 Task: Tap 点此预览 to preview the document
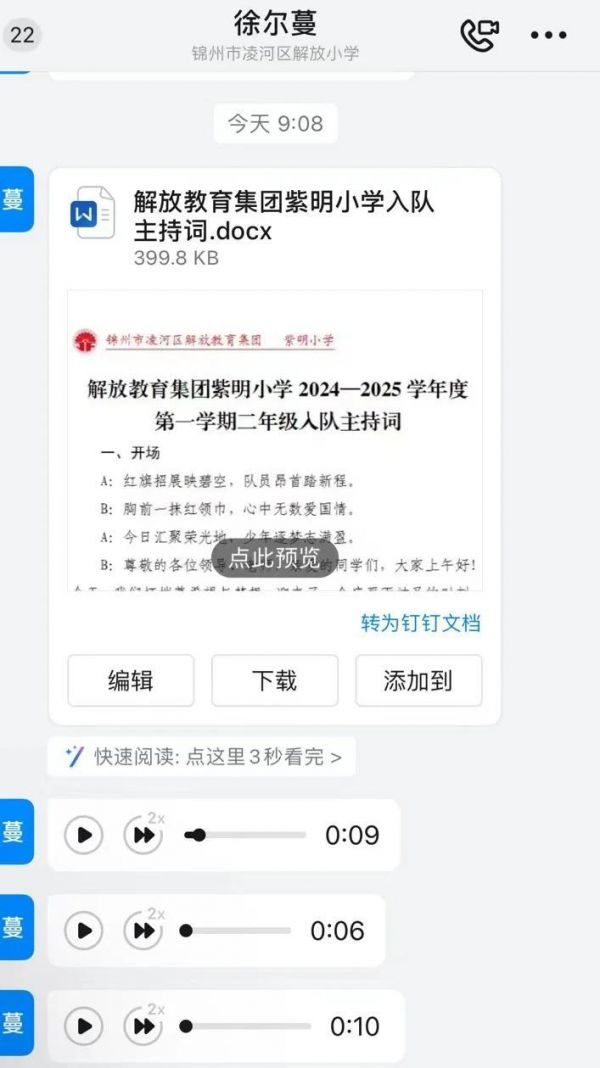(275, 558)
